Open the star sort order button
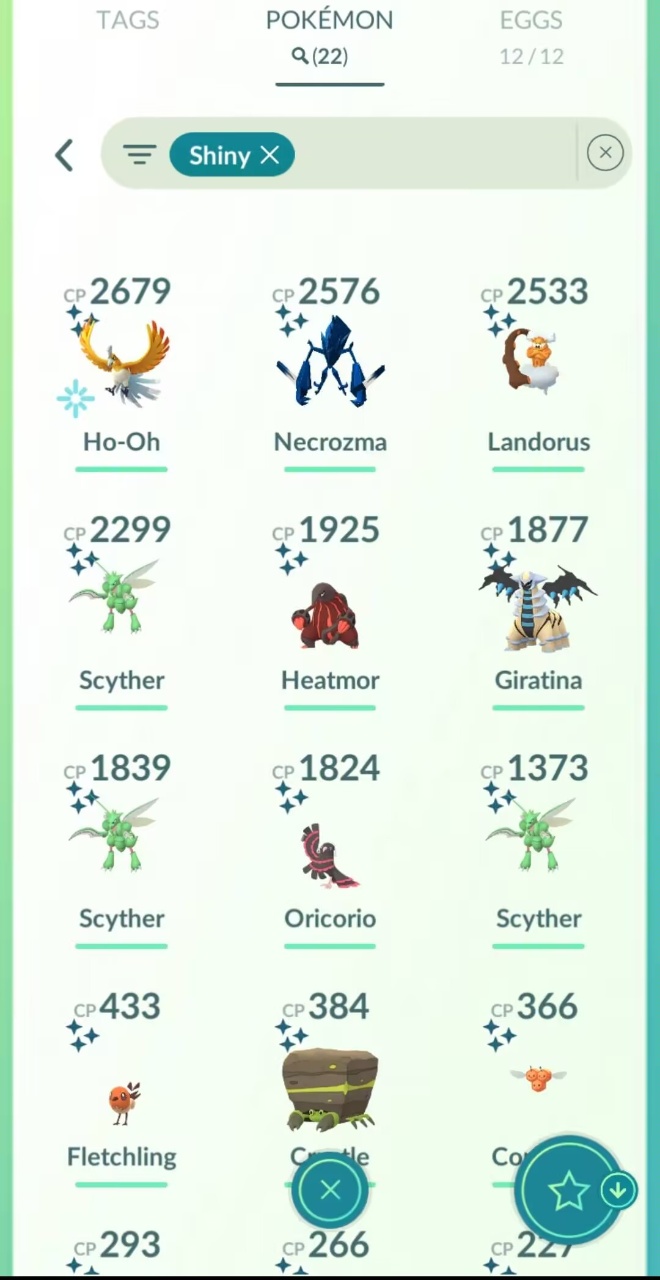The image size is (660, 1280). 568,1191
